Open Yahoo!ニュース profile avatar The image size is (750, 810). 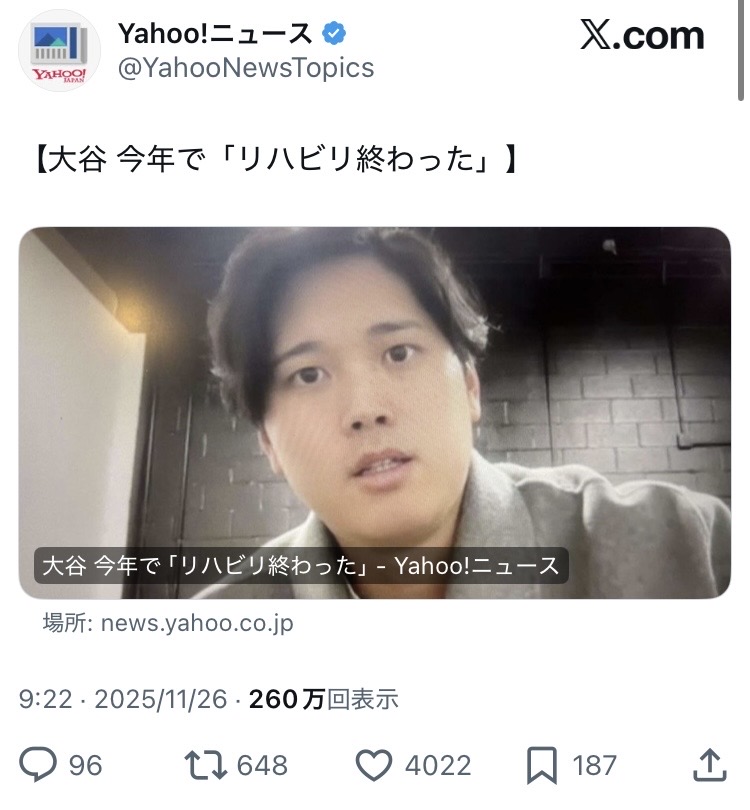coord(59,50)
